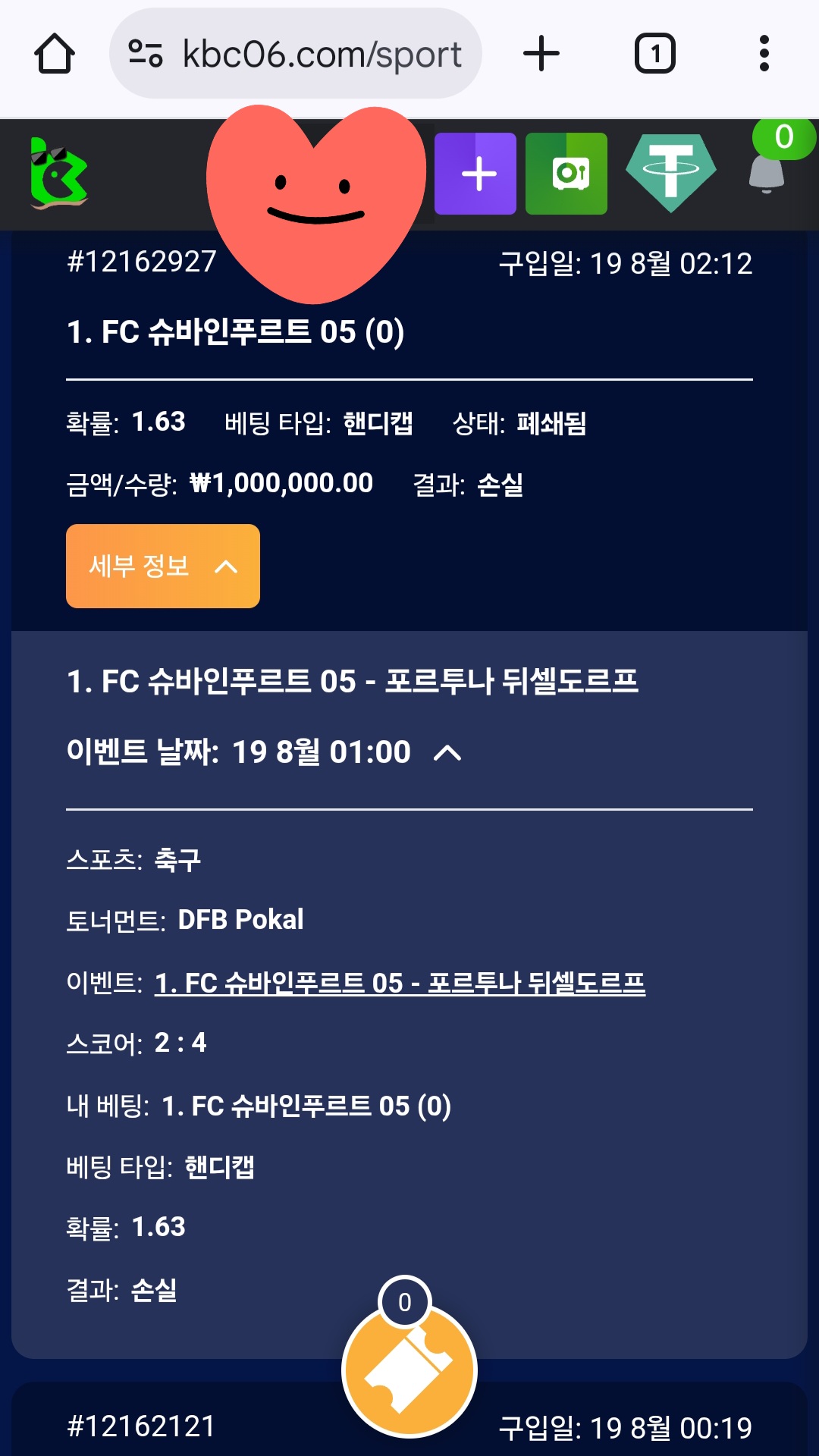Collapse the 이벤트 날짜 chevron section
This screenshot has width=819, height=1456.
pyautogui.click(x=447, y=753)
